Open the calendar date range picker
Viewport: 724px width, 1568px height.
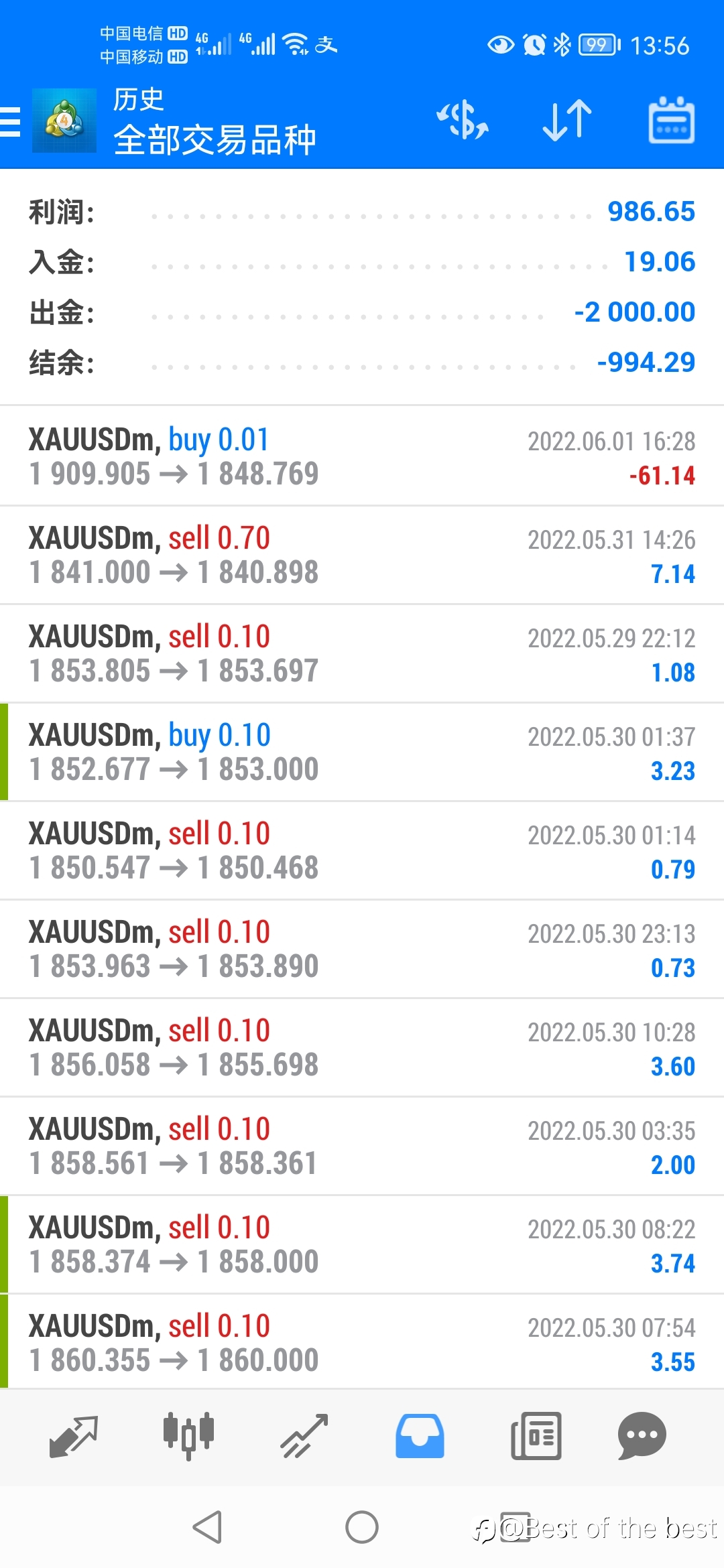click(672, 121)
